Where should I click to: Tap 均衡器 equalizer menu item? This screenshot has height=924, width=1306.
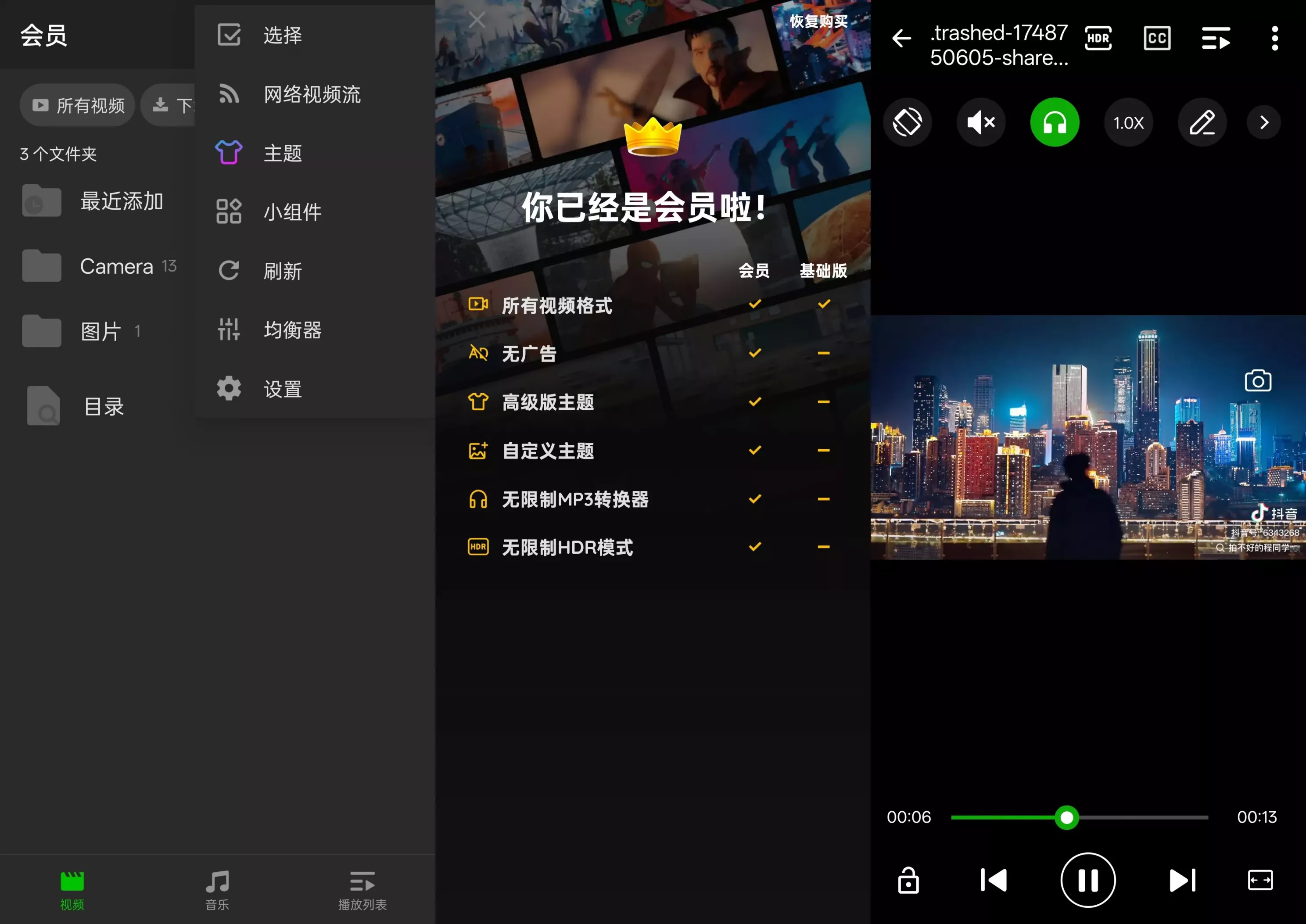[292, 330]
